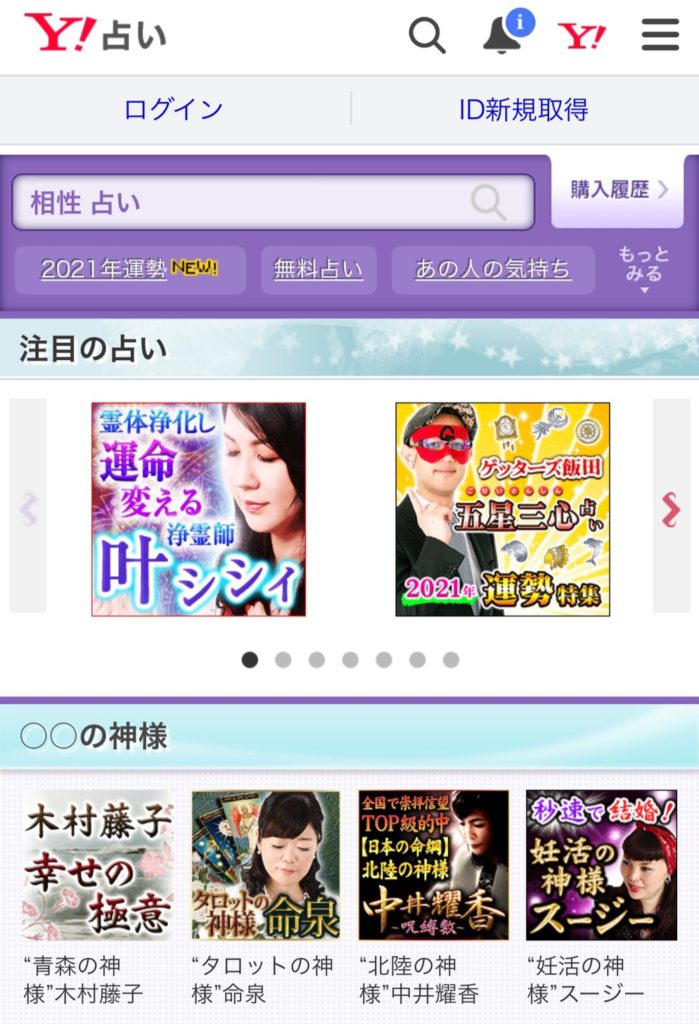Select the 無料占い chip
699x1024 pixels.
point(319,269)
